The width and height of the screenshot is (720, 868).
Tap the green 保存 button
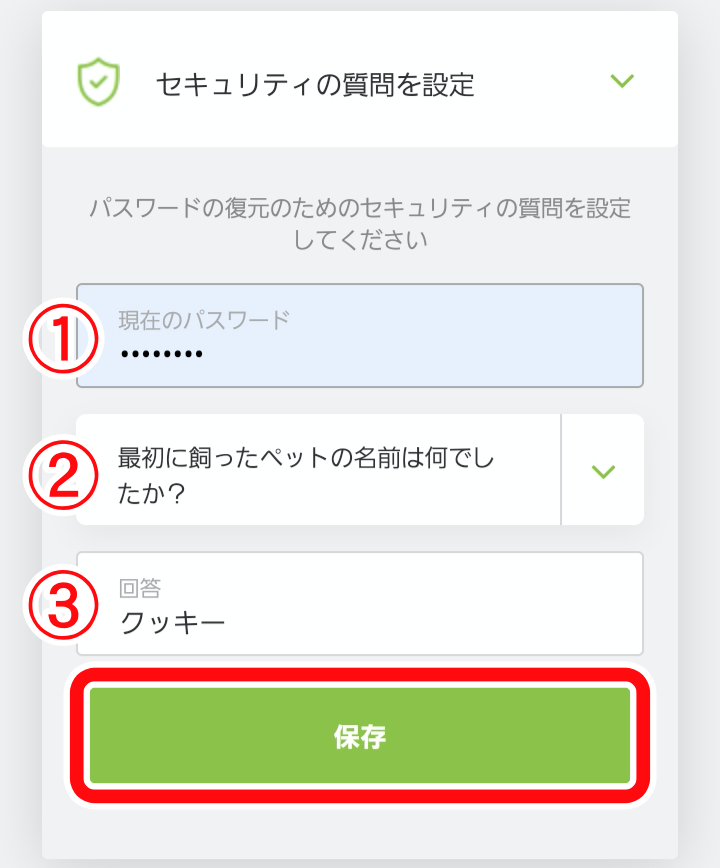[360, 738]
